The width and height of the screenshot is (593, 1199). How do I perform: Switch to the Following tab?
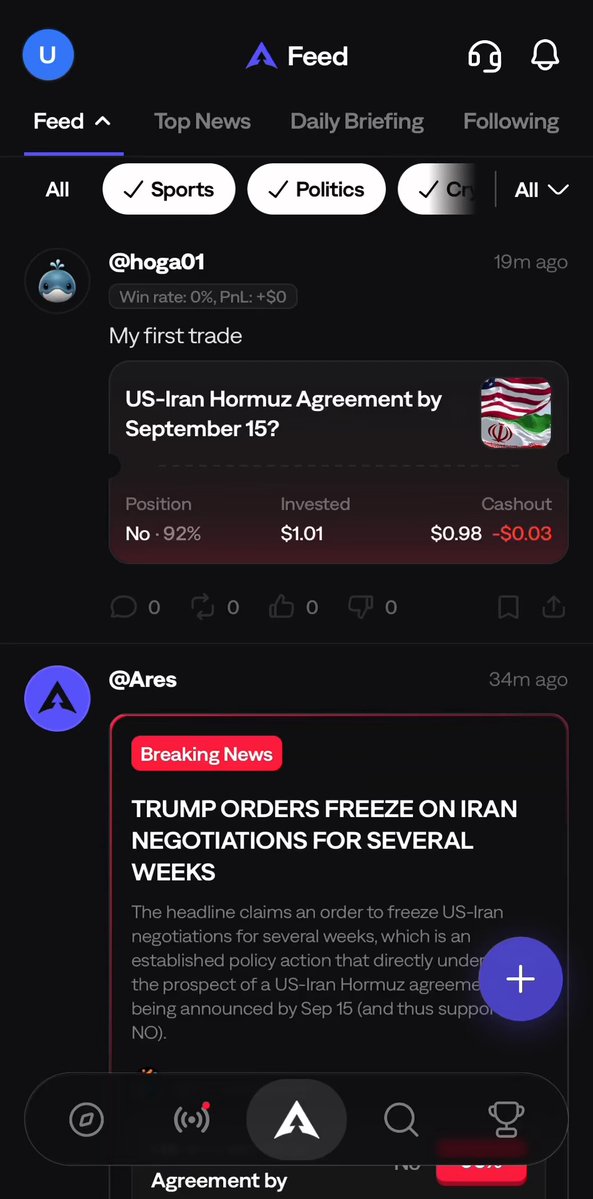[511, 122]
